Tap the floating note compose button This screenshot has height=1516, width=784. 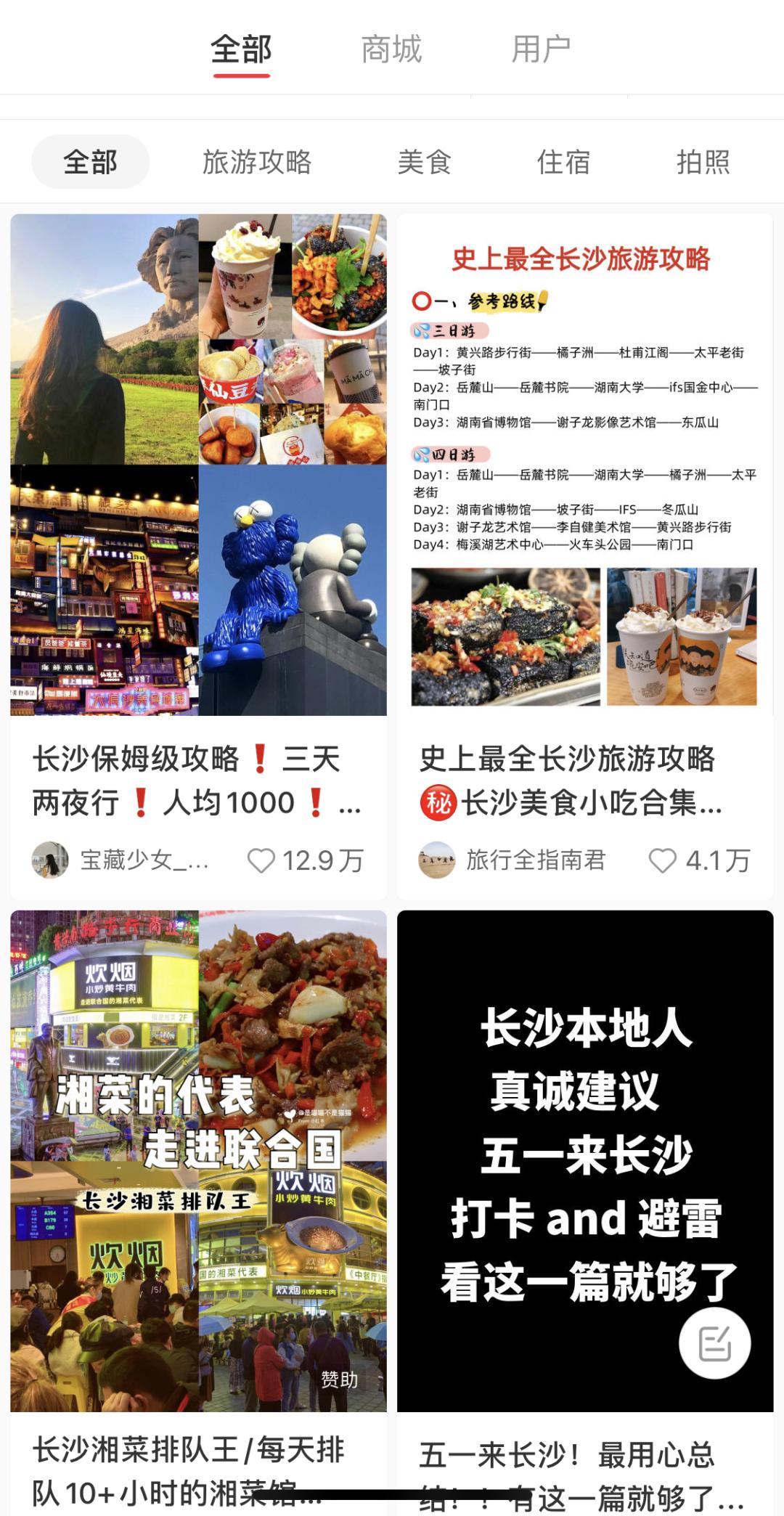[715, 1343]
